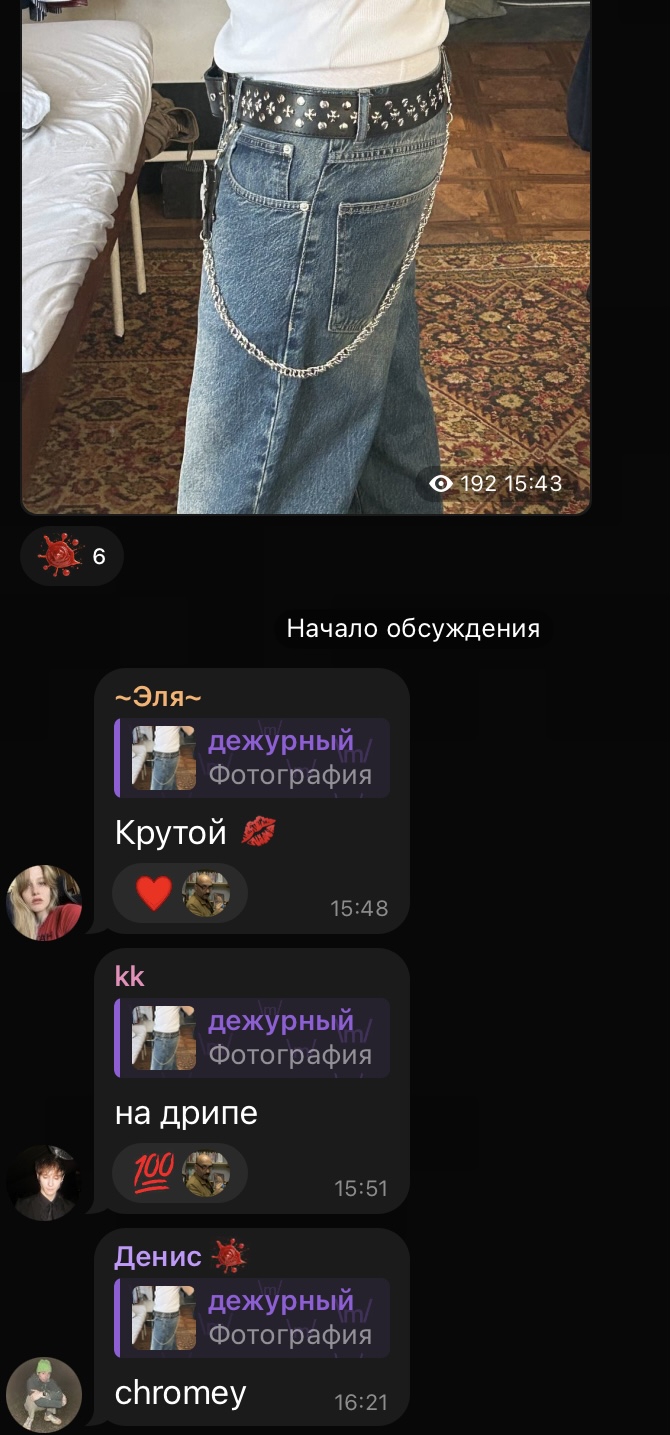Tap the blood splat reaction with 6
The height and width of the screenshot is (1435, 670).
(x=72, y=556)
